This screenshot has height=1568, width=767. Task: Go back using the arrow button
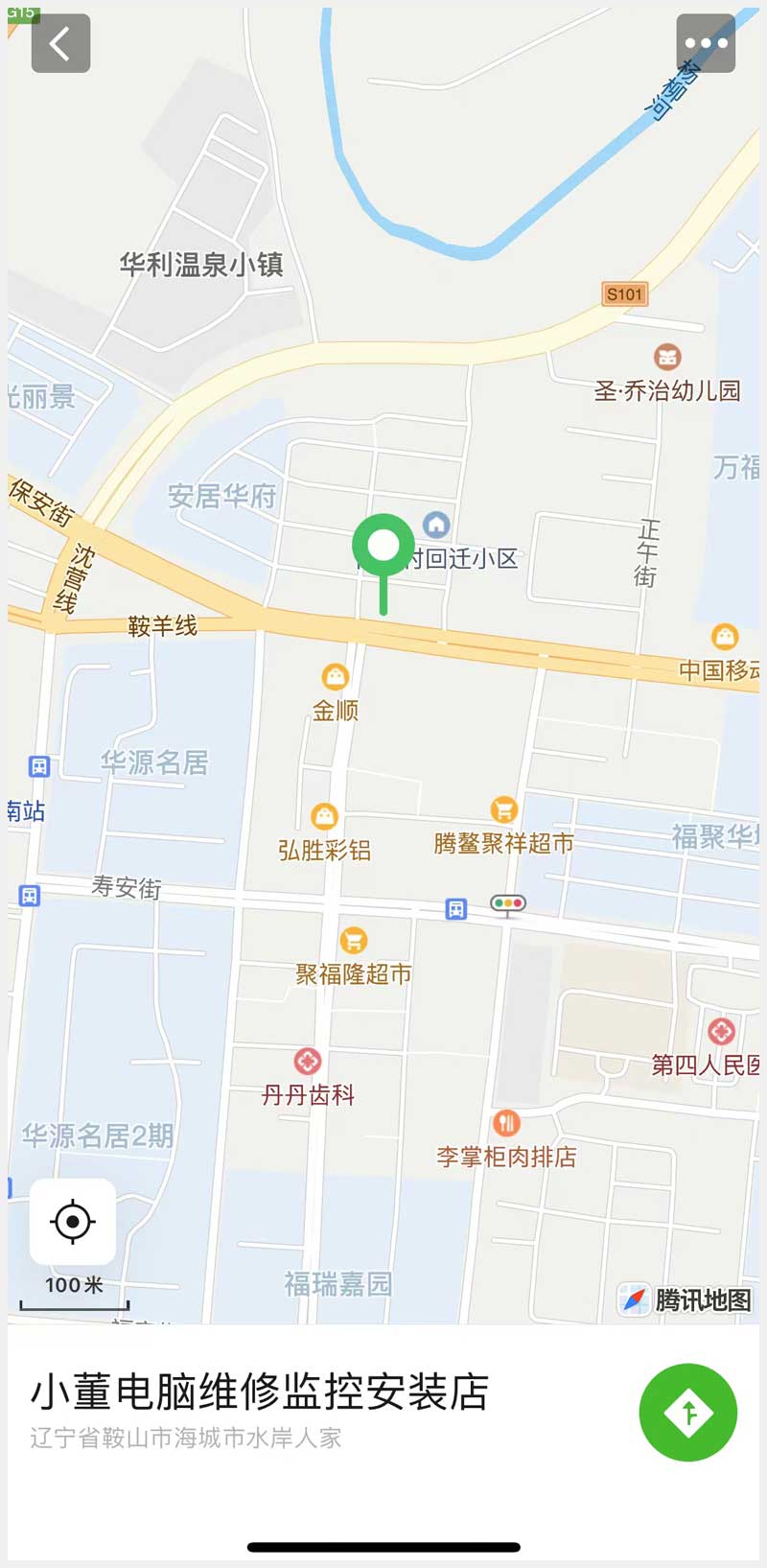[60, 43]
